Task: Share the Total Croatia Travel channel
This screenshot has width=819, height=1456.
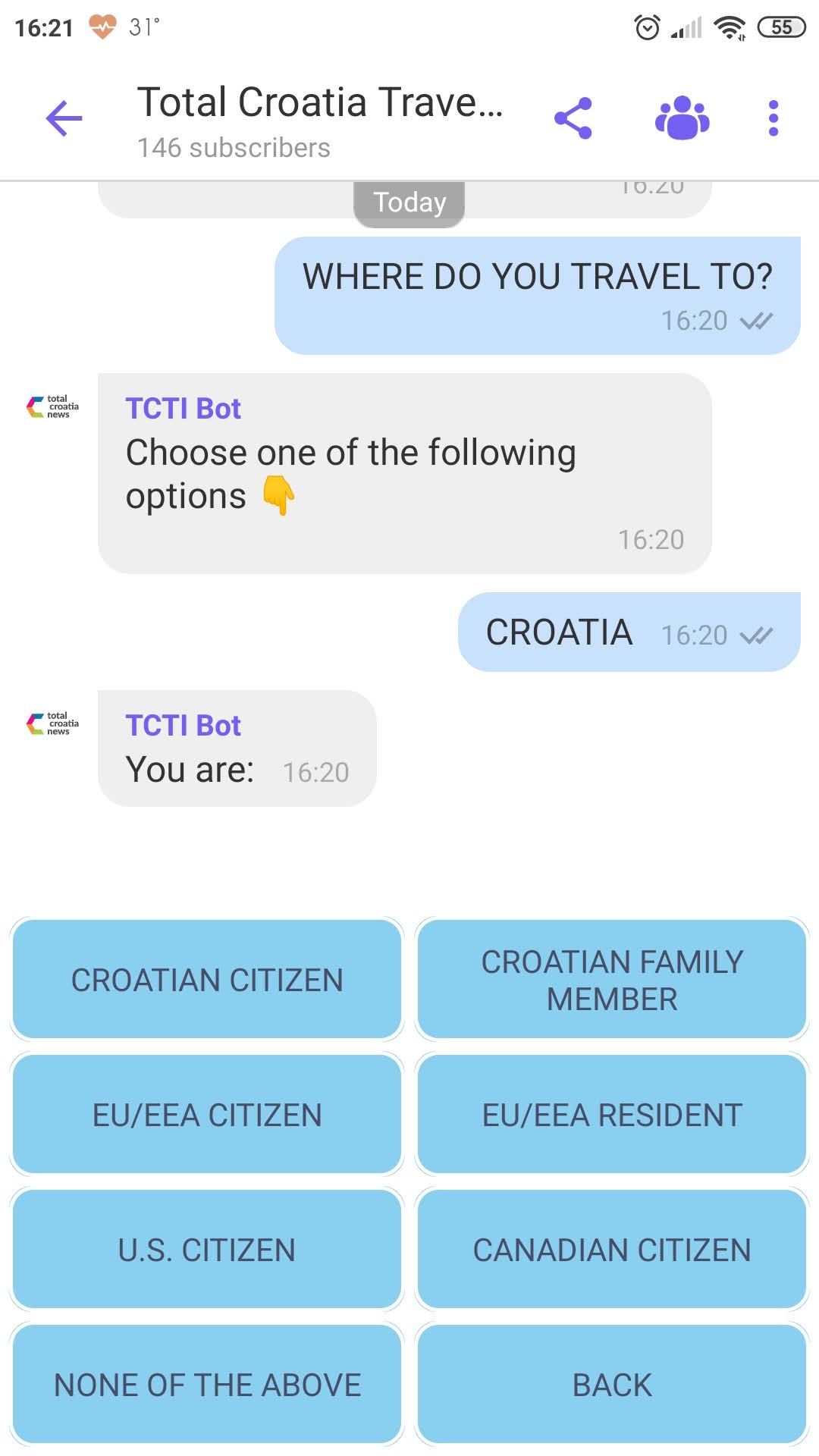Action: click(x=573, y=118)
